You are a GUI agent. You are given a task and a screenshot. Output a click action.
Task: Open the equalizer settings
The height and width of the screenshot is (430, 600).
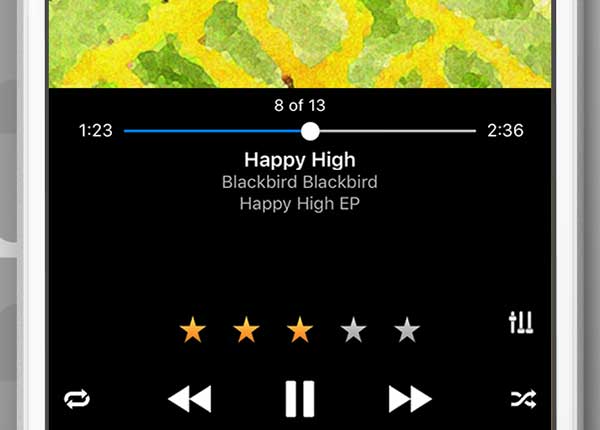pos(521,323)
